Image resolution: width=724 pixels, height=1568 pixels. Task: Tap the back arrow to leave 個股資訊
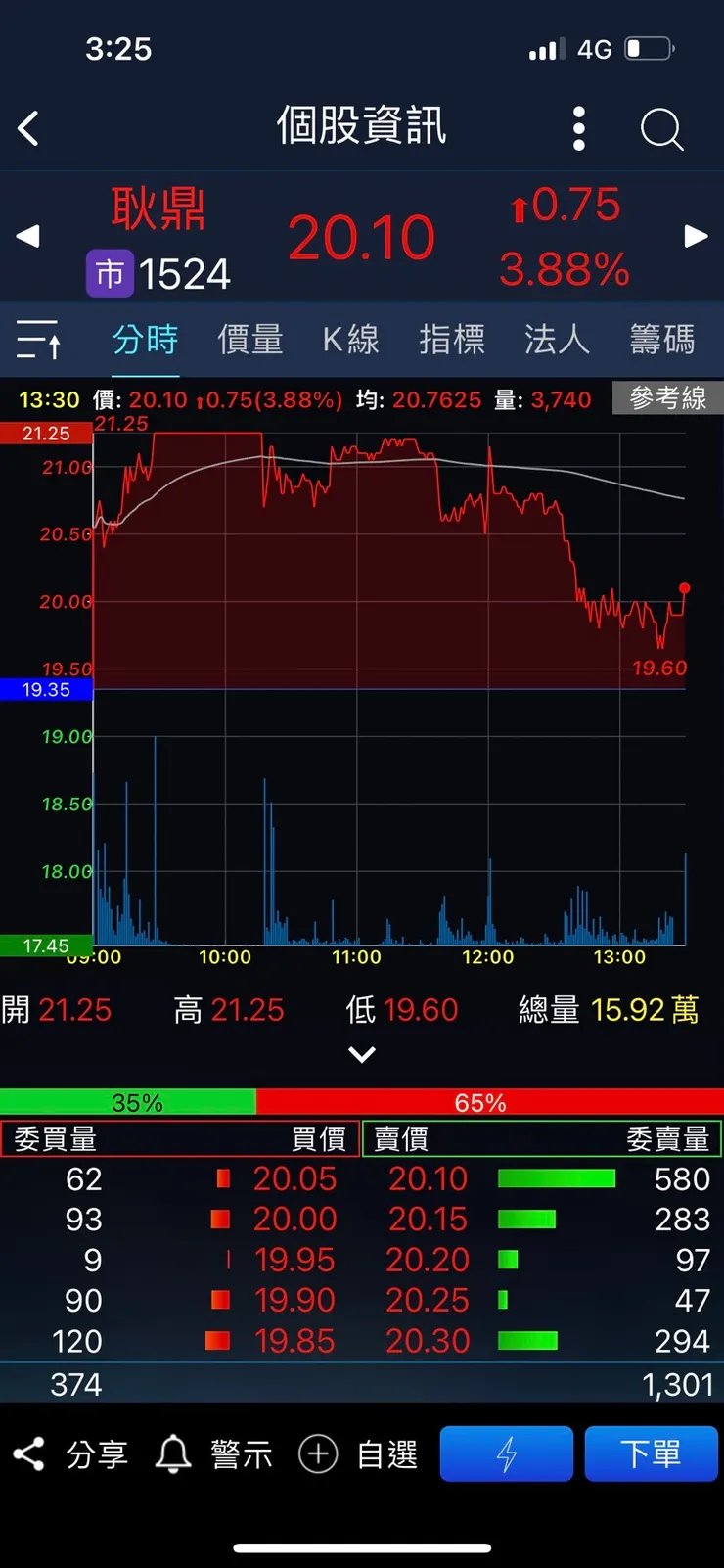pyautogui.click(x=28, y=128)
